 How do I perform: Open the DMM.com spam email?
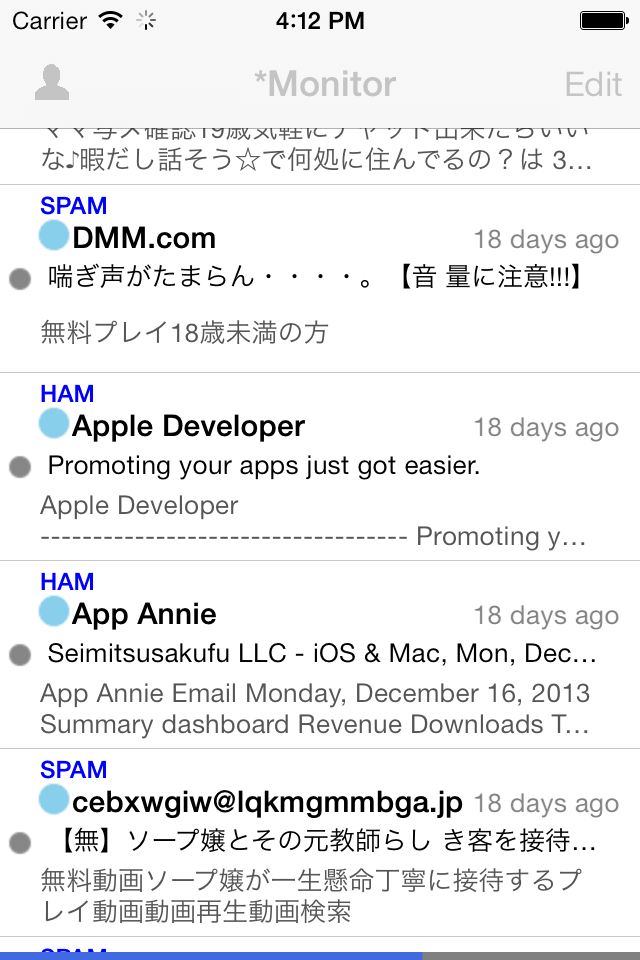320,280
